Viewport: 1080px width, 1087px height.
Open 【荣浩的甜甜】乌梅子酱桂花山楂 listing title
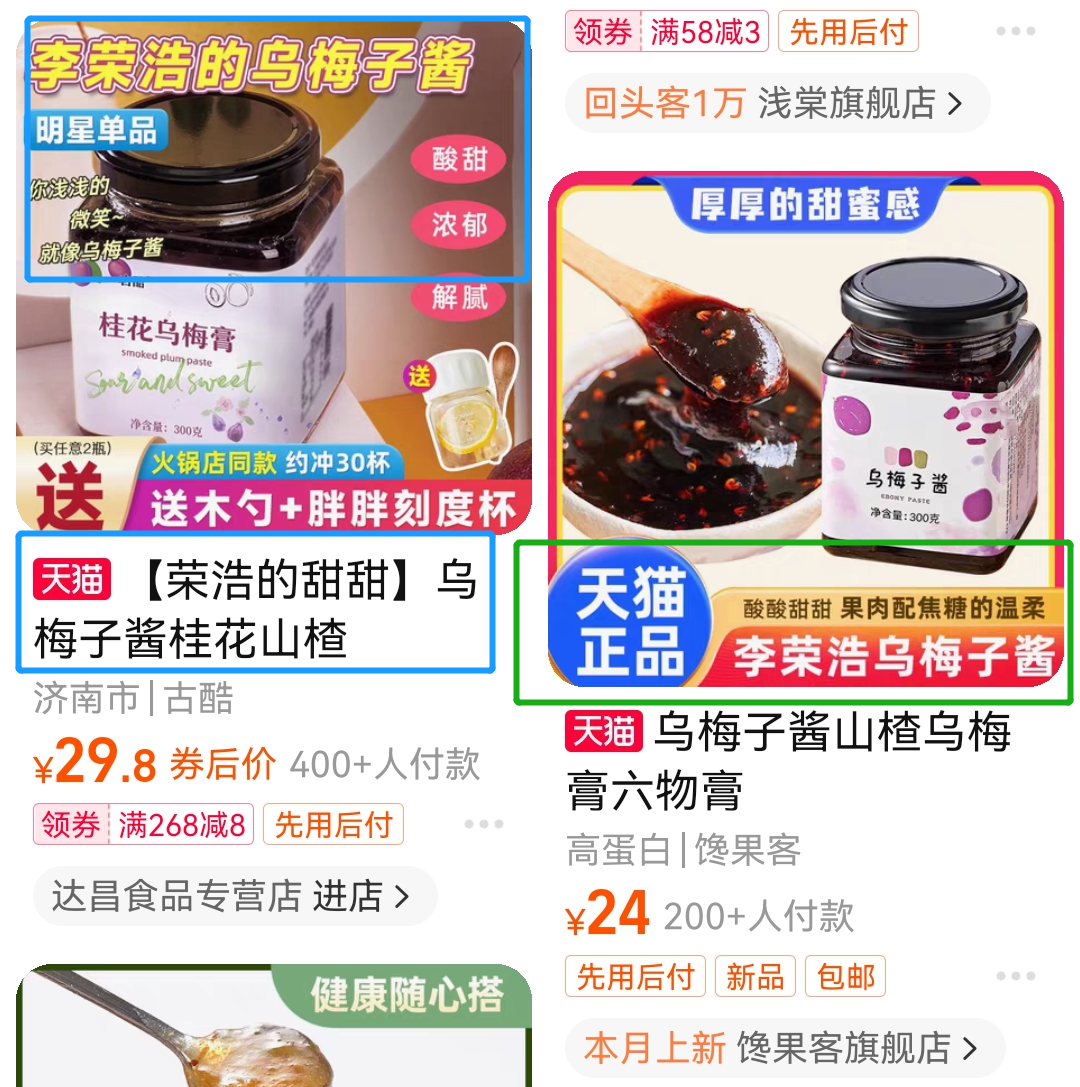point(255,606)
